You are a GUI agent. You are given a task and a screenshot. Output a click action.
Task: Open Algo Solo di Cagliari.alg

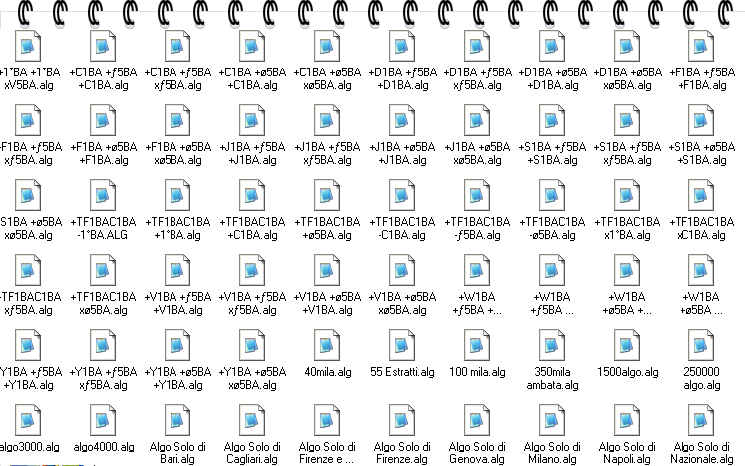(x=252, y=421)
